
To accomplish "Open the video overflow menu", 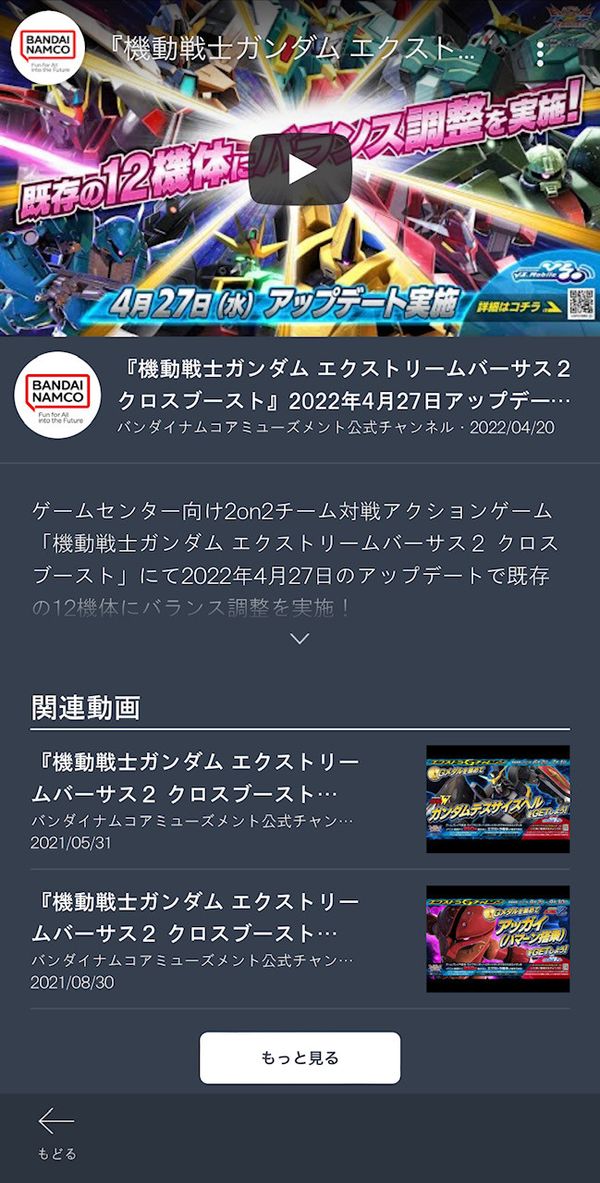I will (540, 54).
